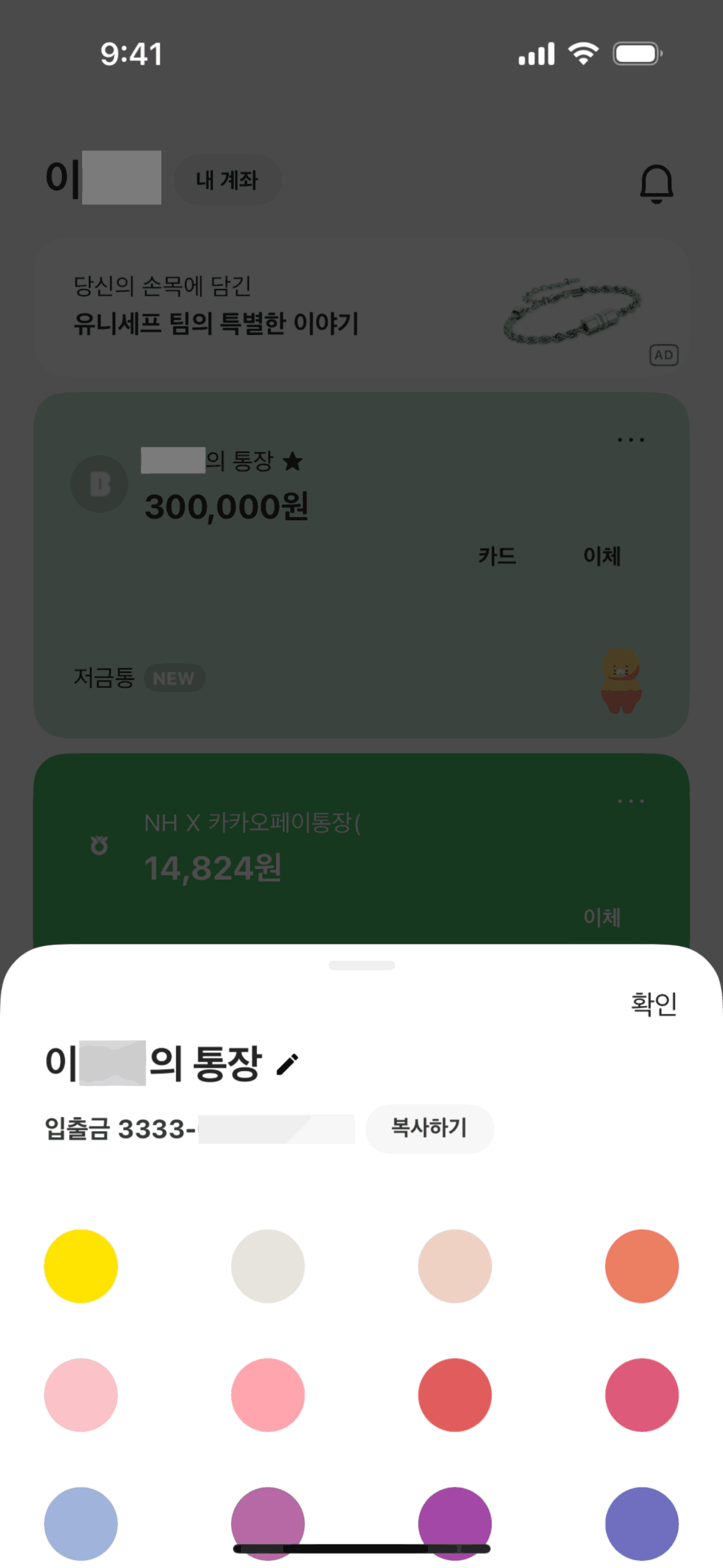Pick the pale peach color swatch

tap(455, 1266)
